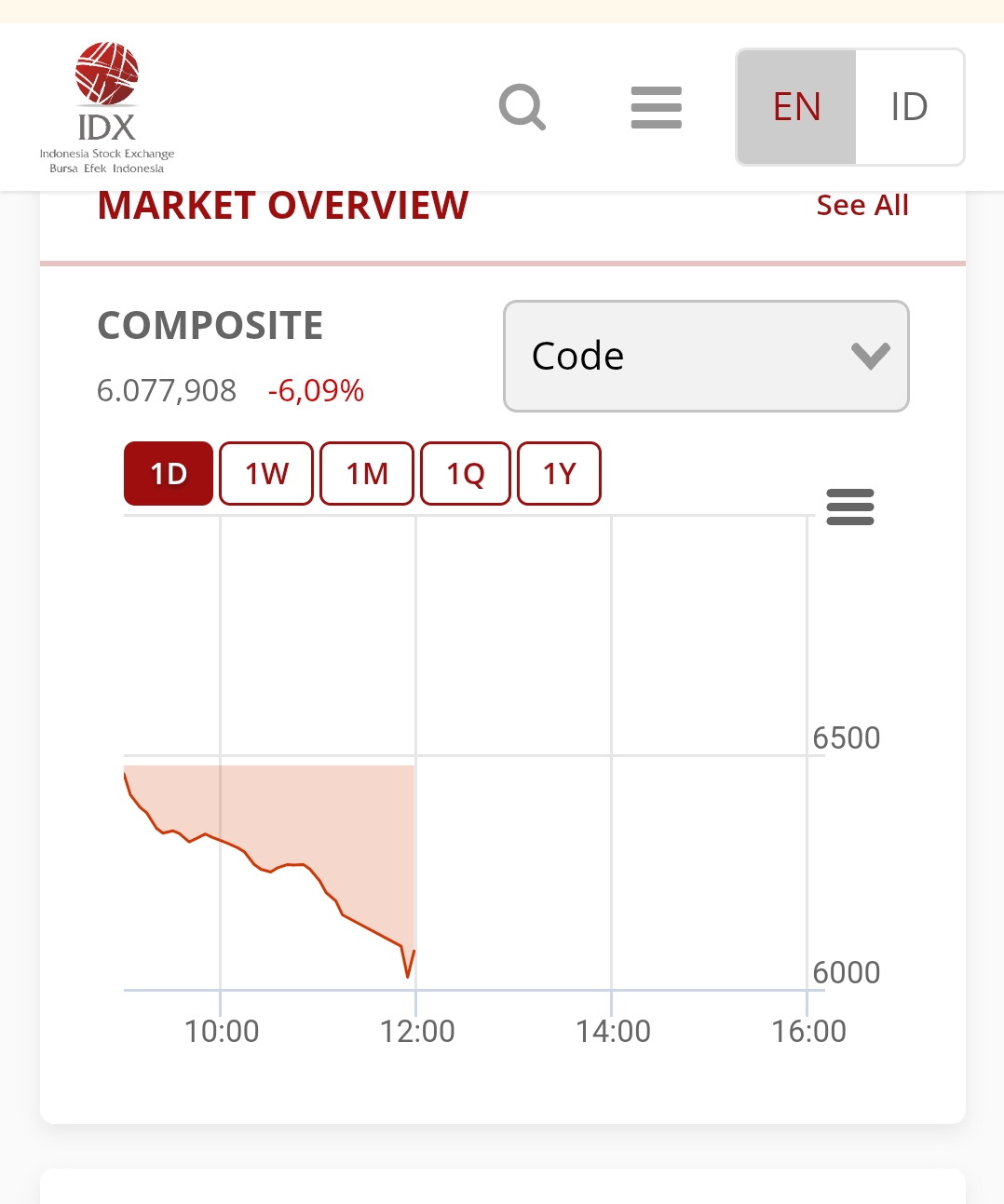
Task: Click the chevron on the Code selector
Action: point(870,357)
